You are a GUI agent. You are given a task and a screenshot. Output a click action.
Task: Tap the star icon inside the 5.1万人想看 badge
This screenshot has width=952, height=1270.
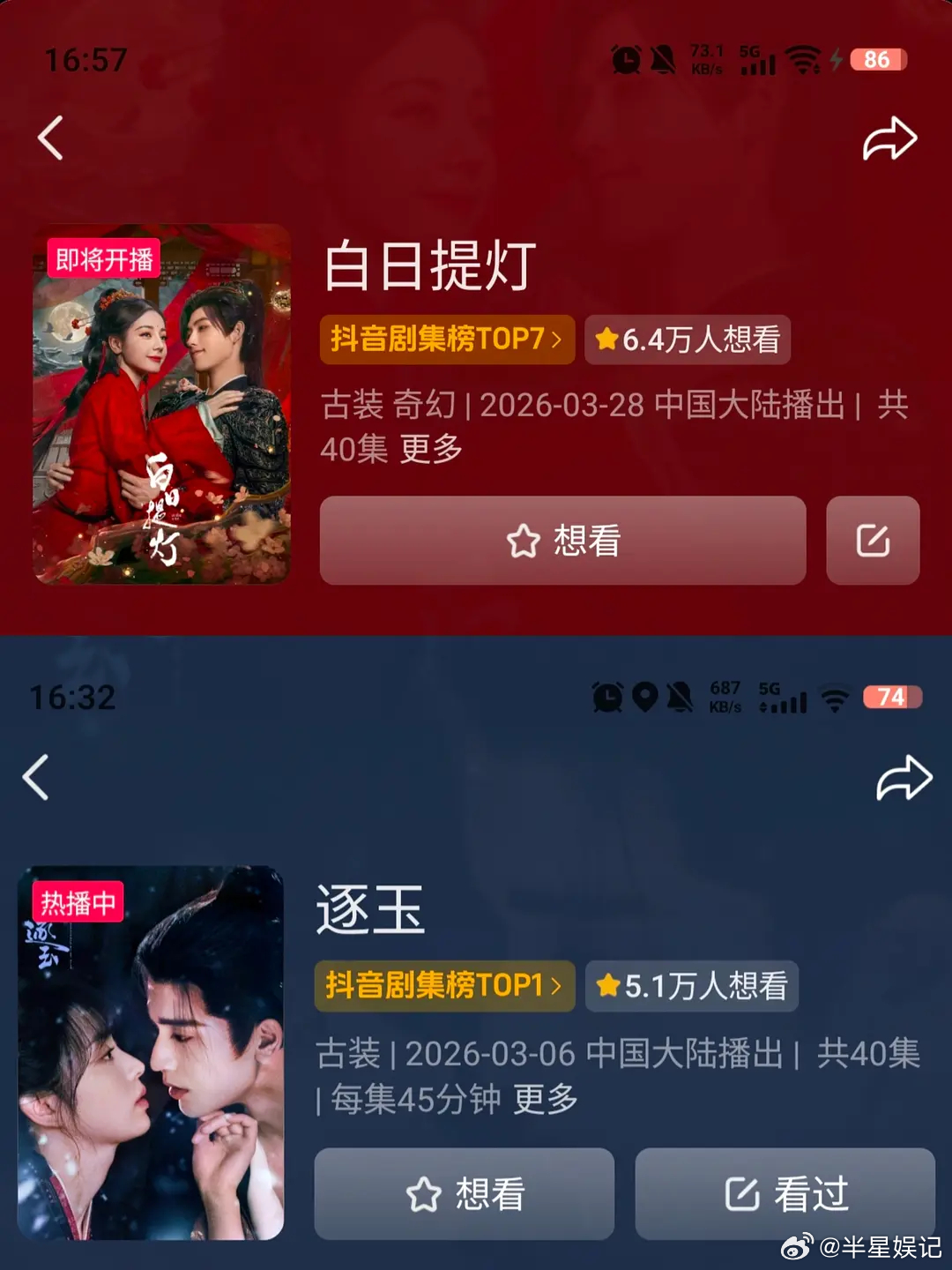pyautogui.click(x=606, y=986)
